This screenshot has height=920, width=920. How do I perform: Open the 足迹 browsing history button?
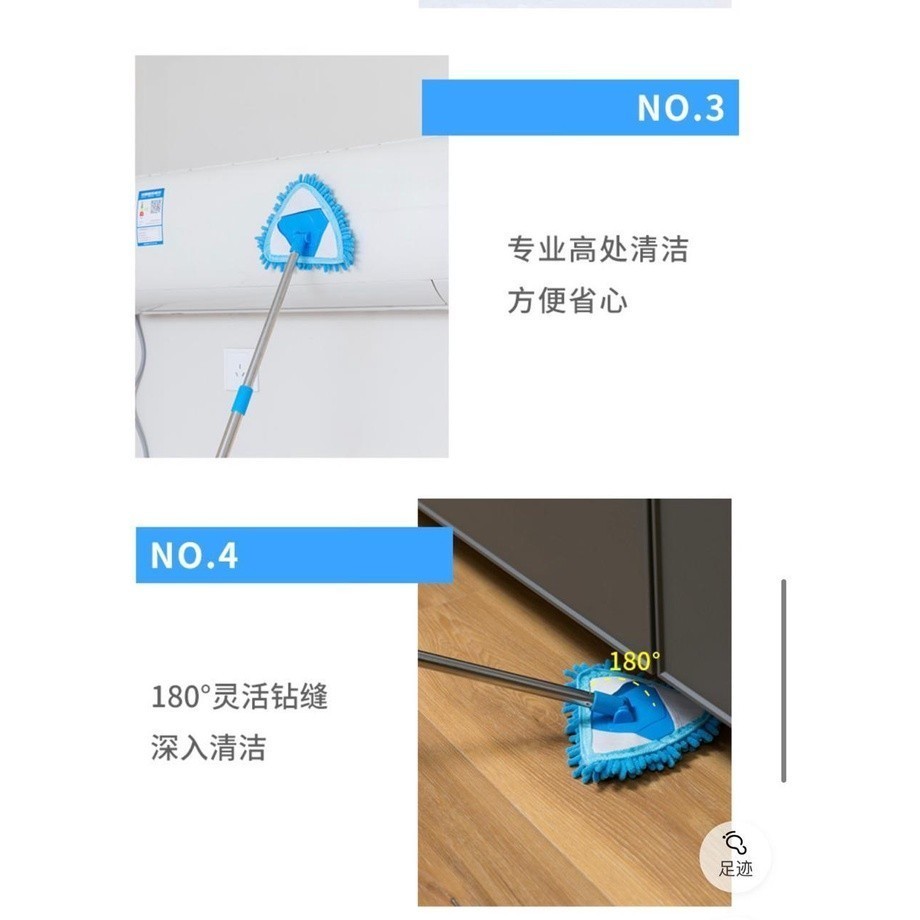pos(735,853)
